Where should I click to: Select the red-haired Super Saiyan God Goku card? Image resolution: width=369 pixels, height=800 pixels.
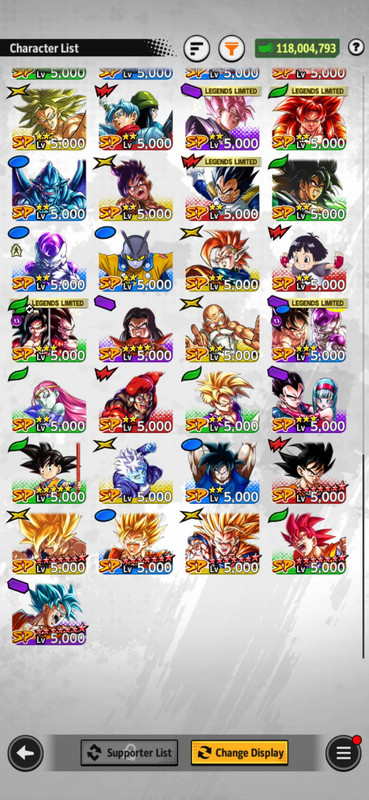pyautogui.click(x=309, y=542)
